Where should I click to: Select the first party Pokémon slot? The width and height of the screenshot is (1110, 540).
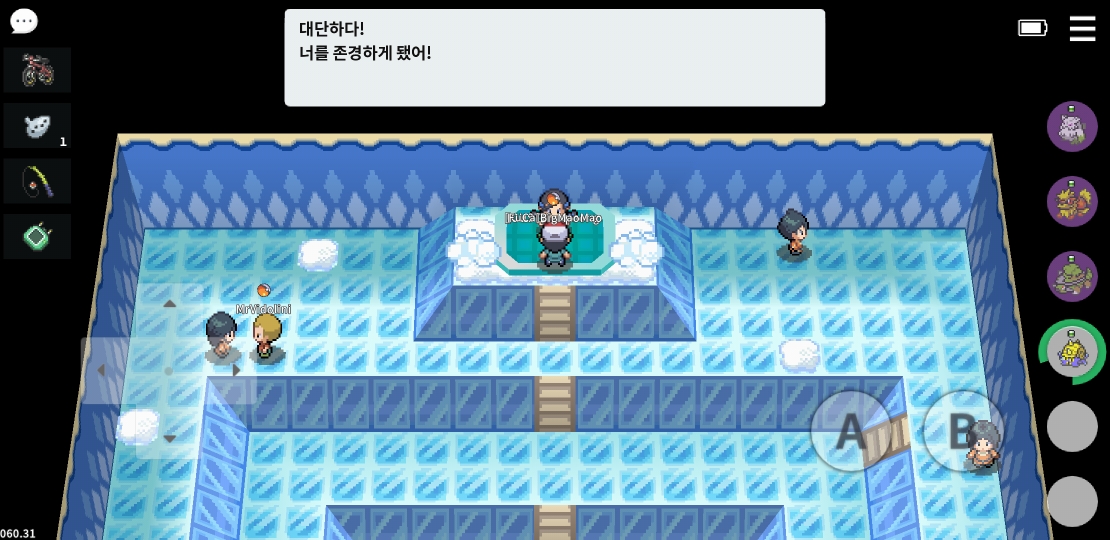click(1072, 127)
